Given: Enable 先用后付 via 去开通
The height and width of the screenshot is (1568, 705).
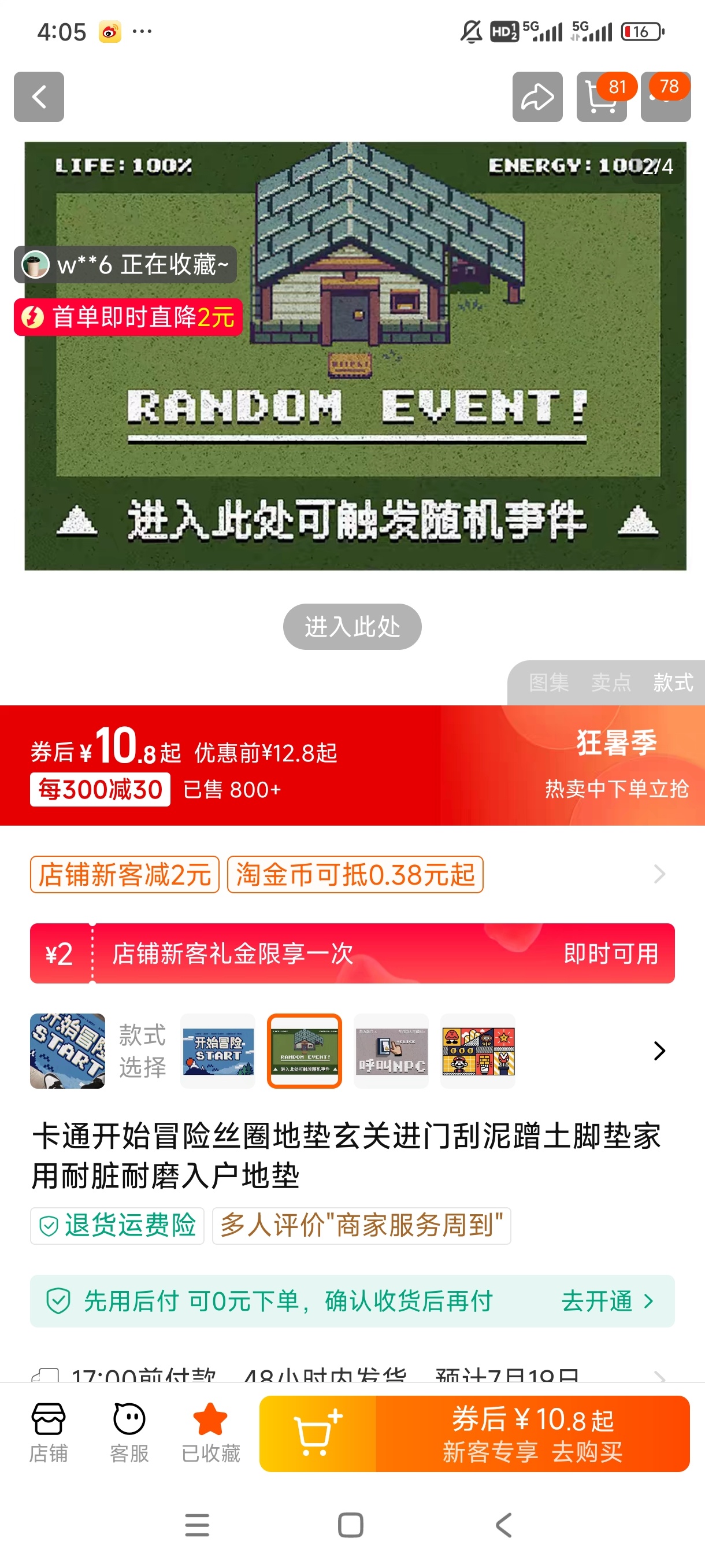Looking at the screenshot, I should [606, 1301].
